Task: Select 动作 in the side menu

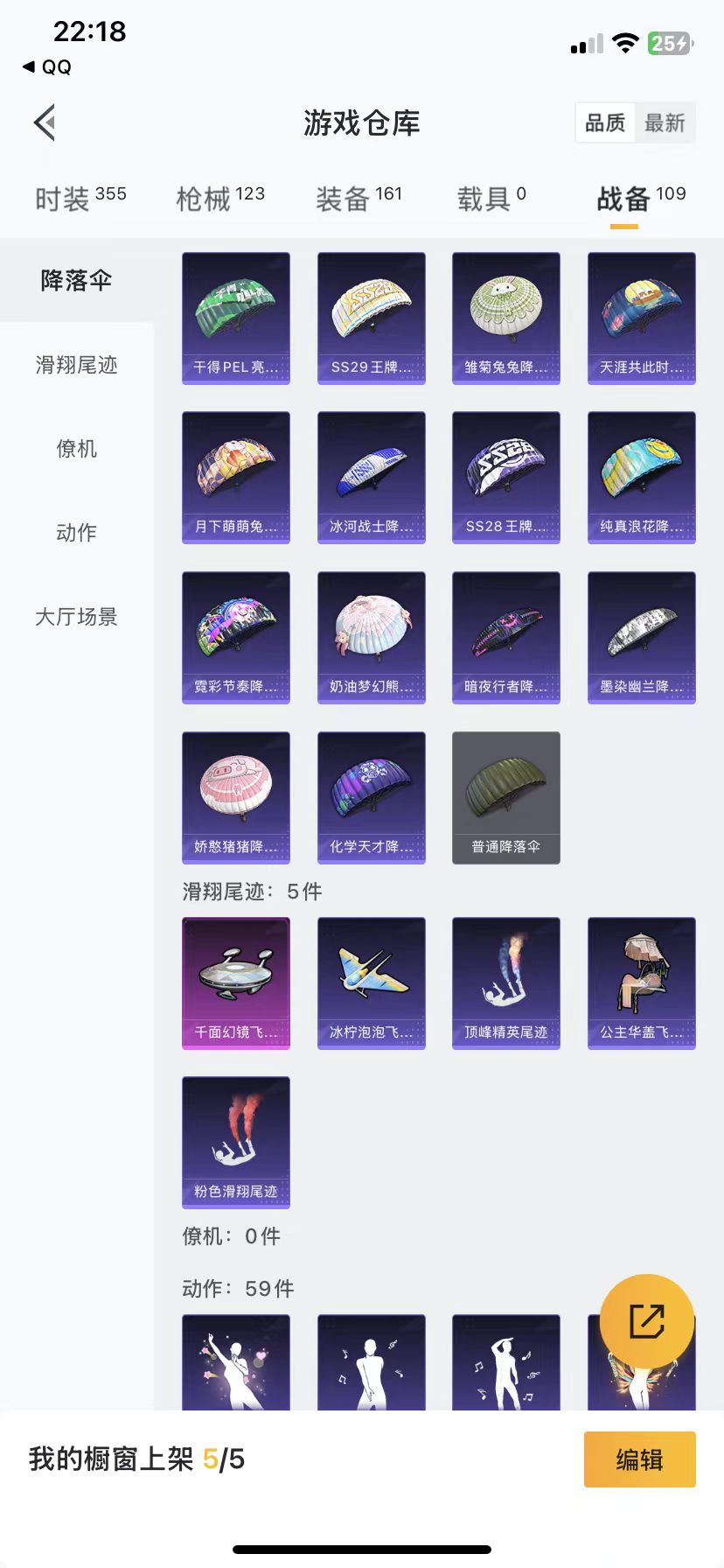Action: (77, 533)
